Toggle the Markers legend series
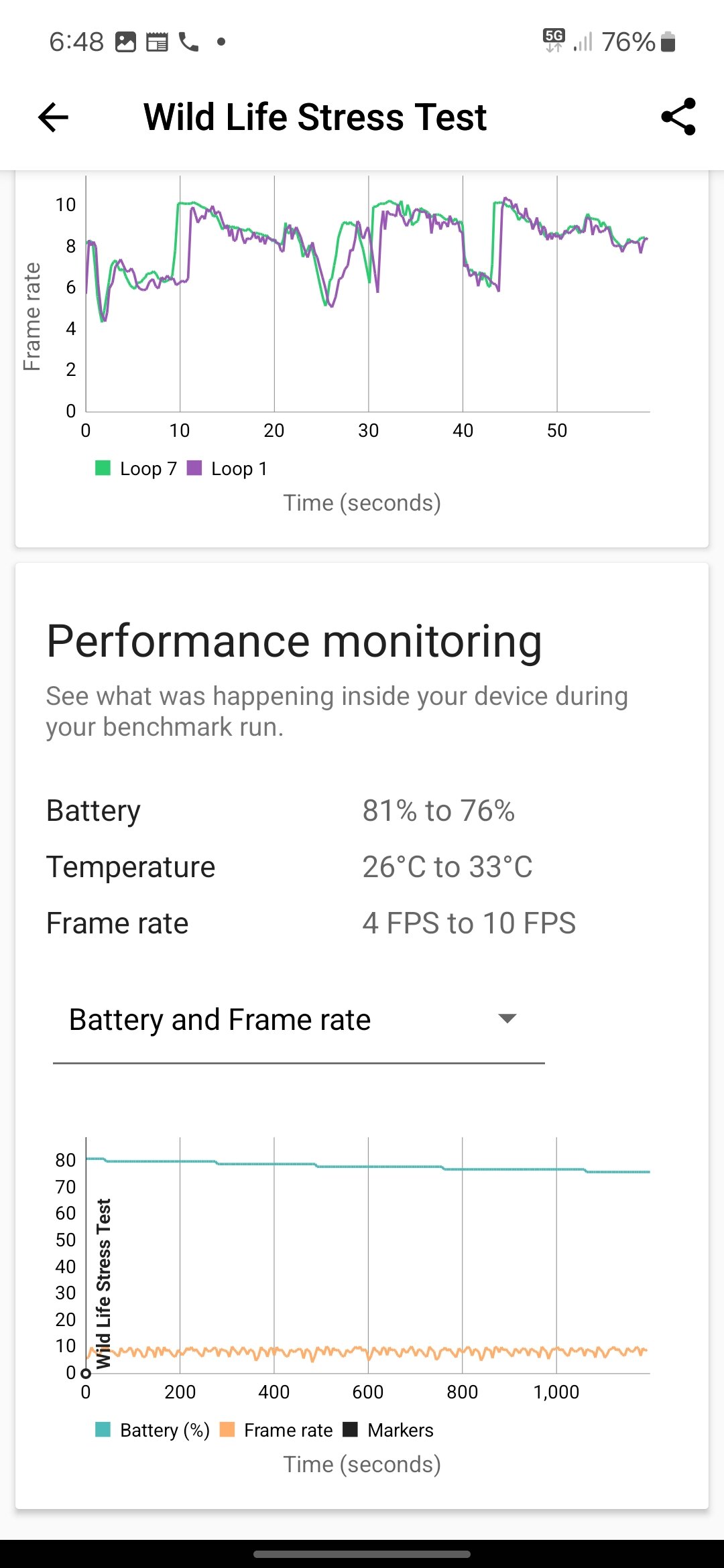 click(388, 1430)
